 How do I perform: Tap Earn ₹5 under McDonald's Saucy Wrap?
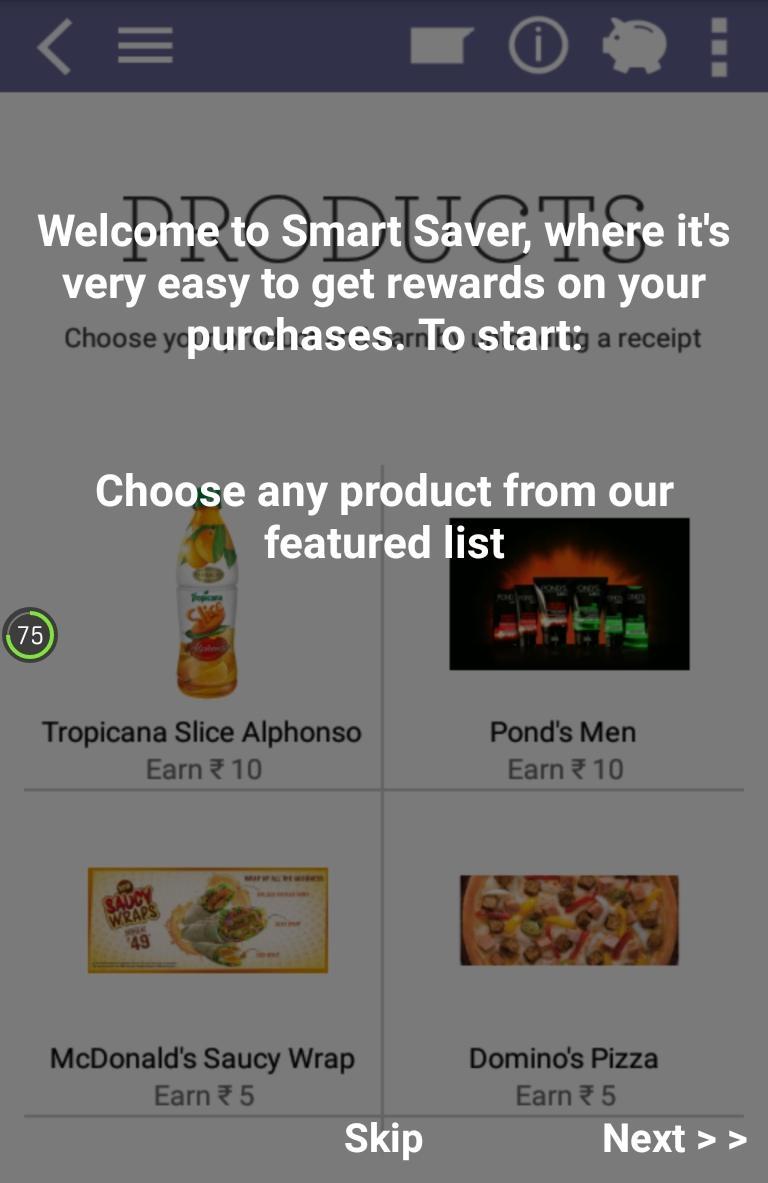coord(203,1095)
